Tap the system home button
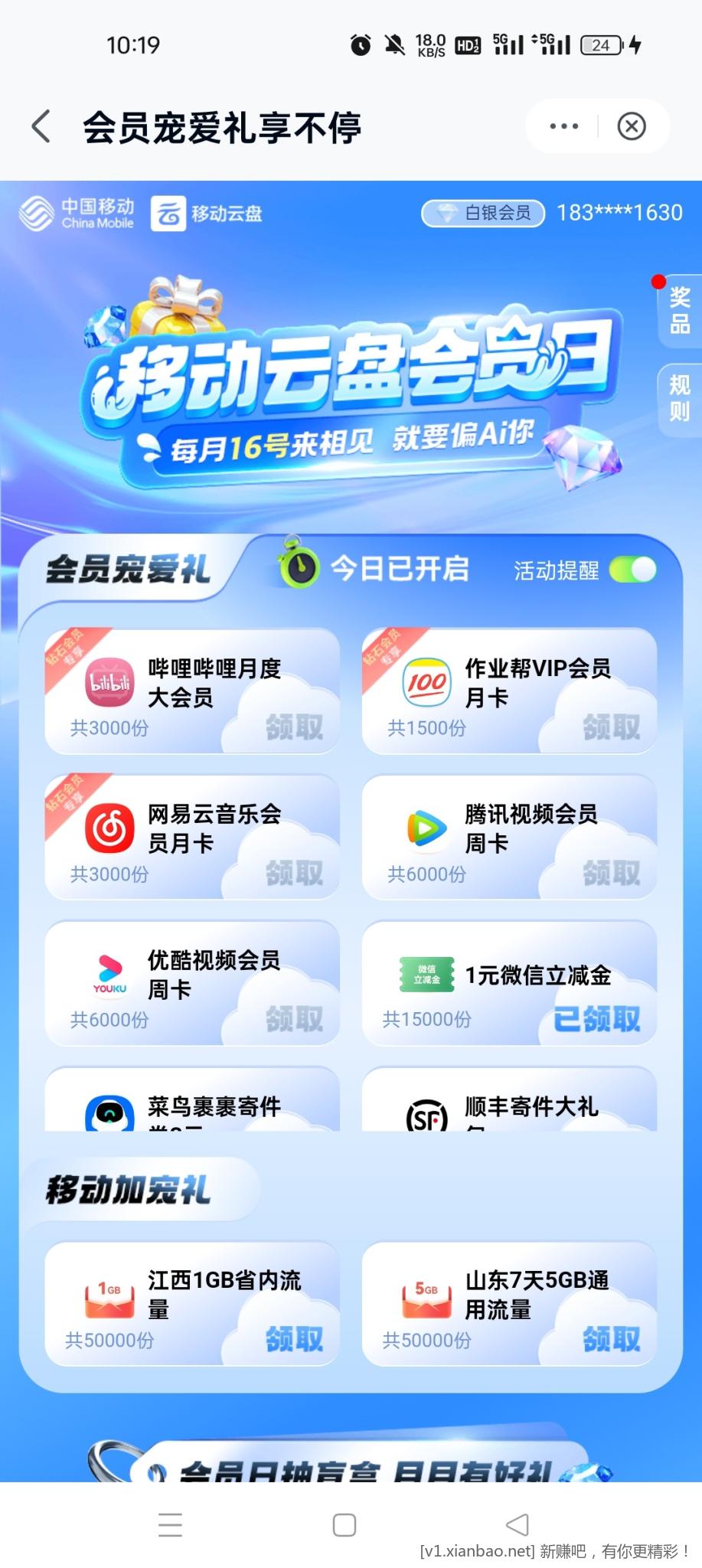Image resolution: width=702 pixels, height=1568 pixels. (344, 1525)
